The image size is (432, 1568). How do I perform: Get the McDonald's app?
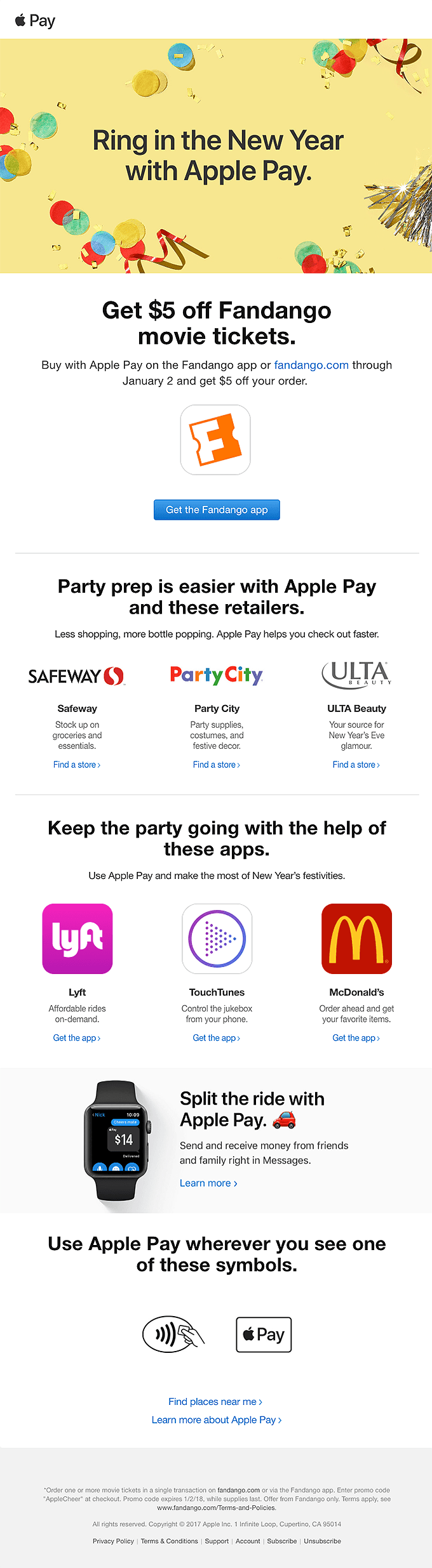coord(356,1038)
